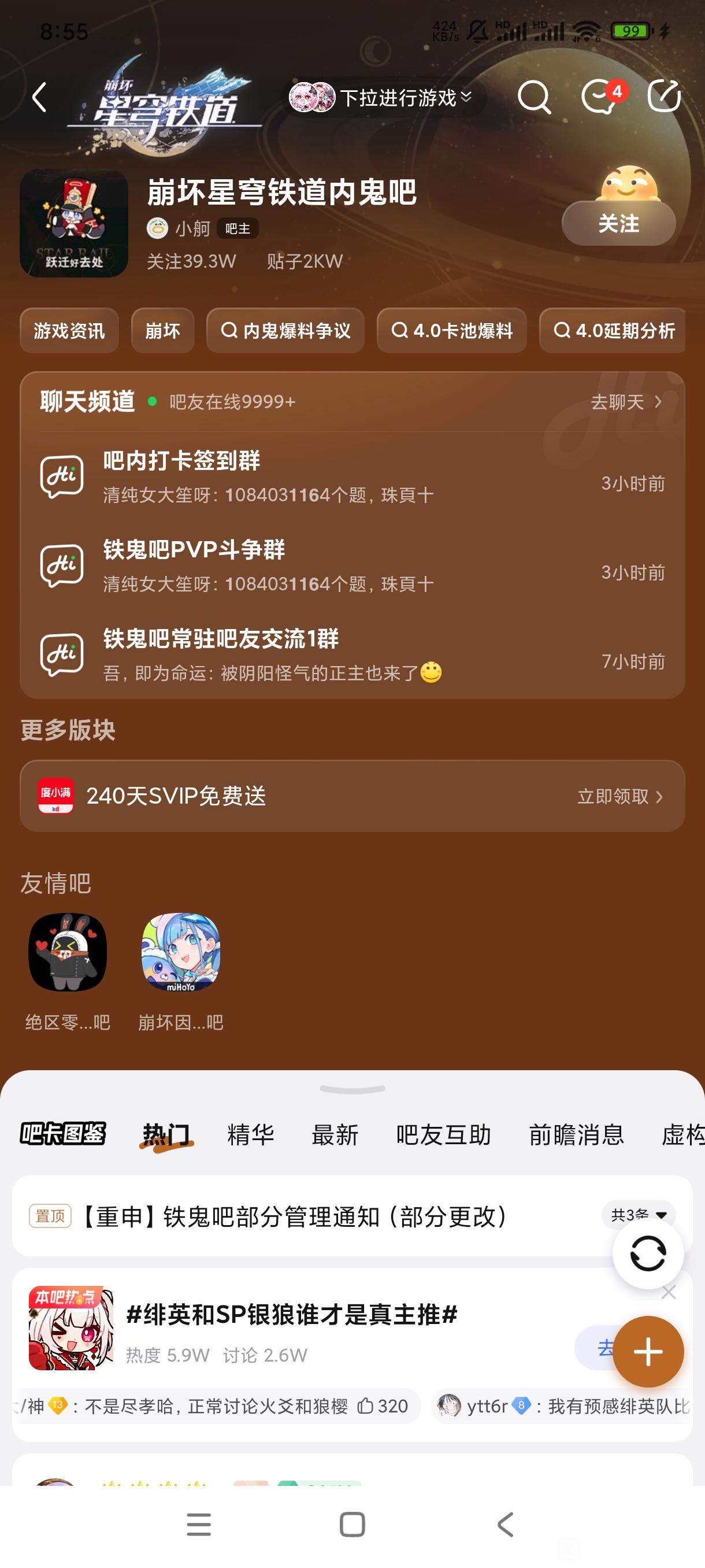
Task: Open 去聊天 chat channel link
Action: click(625, 402)
